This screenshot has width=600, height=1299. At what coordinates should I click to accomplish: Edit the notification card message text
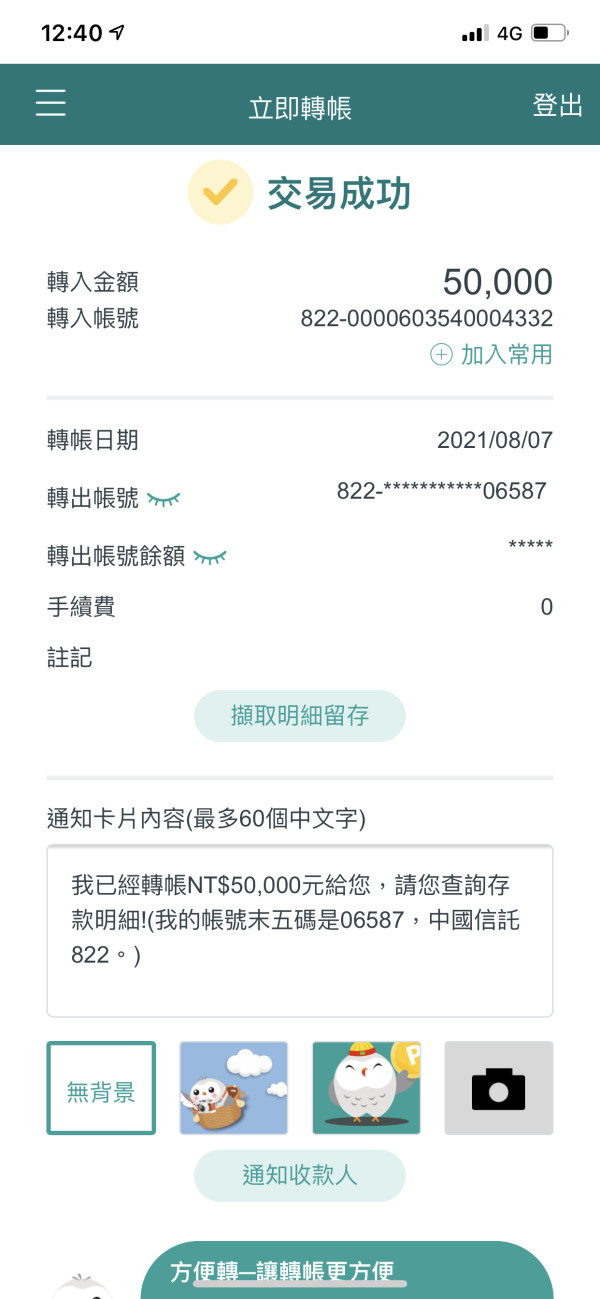coord(300,931)
